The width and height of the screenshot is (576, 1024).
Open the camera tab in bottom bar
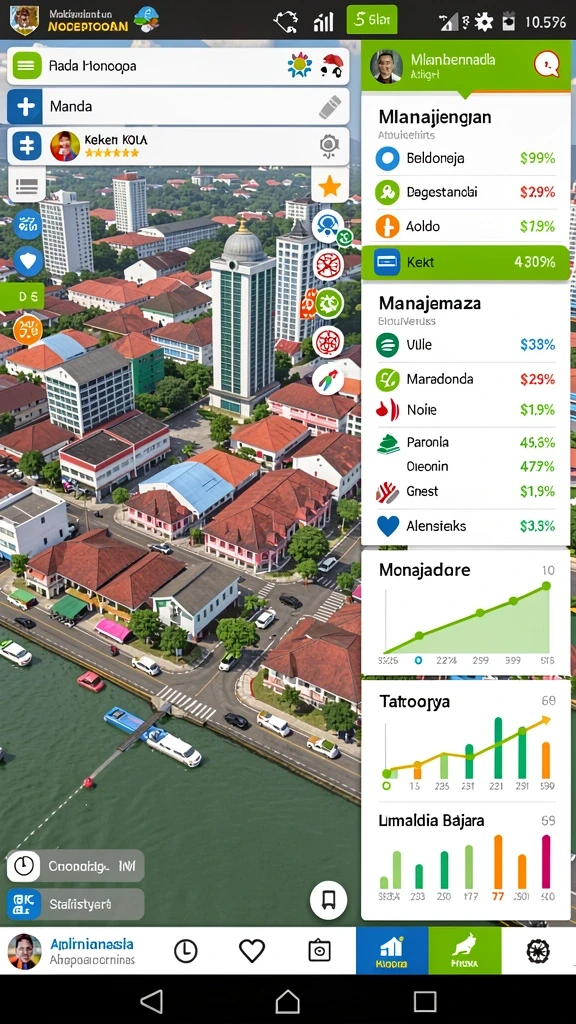click(319, 951)
